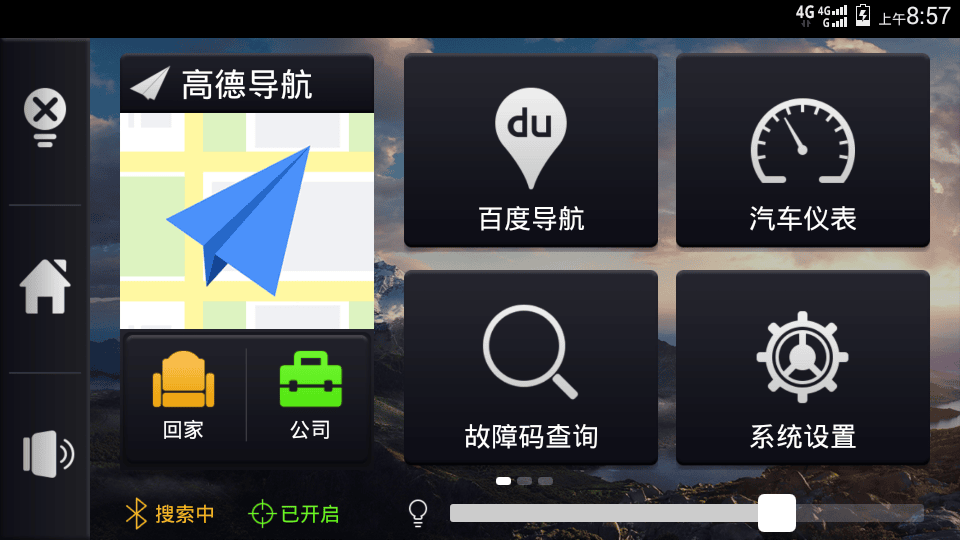Tap the GPS 已开启 indicator
Image resolution: width=960 pixels, height=540 pixels.
pyautogui.click(x=294, y=515)
